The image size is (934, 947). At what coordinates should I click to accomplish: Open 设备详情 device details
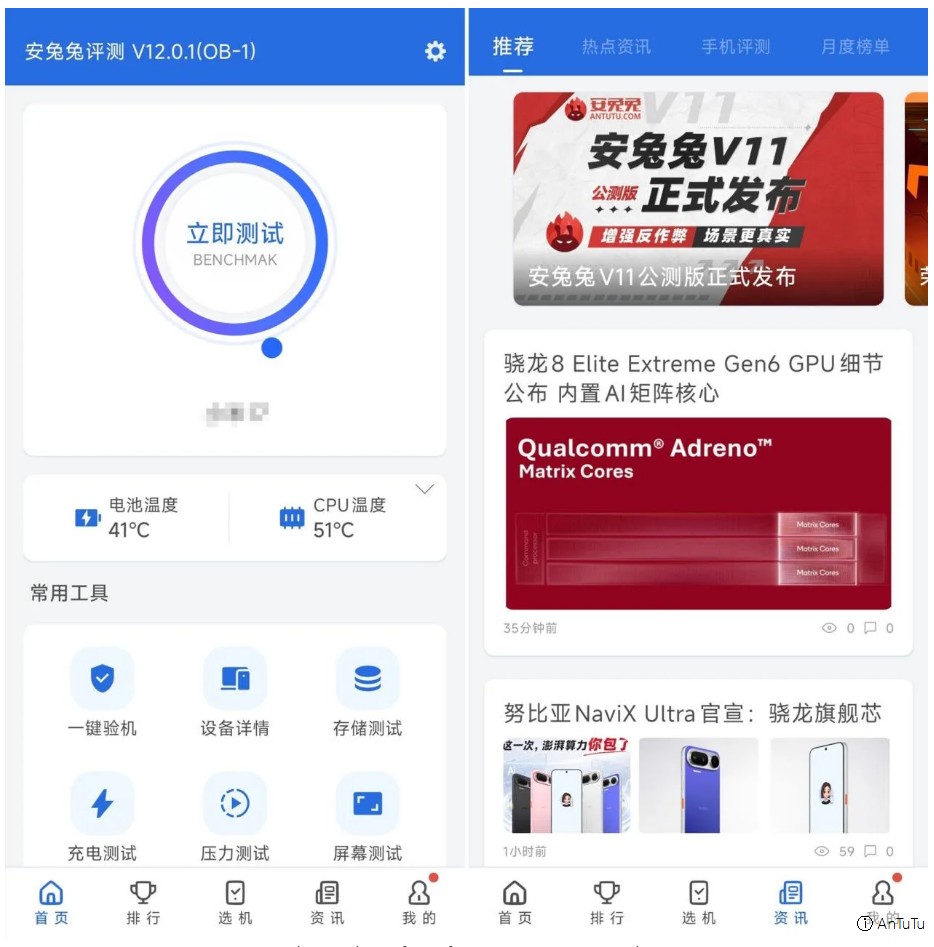click(235, 693)
